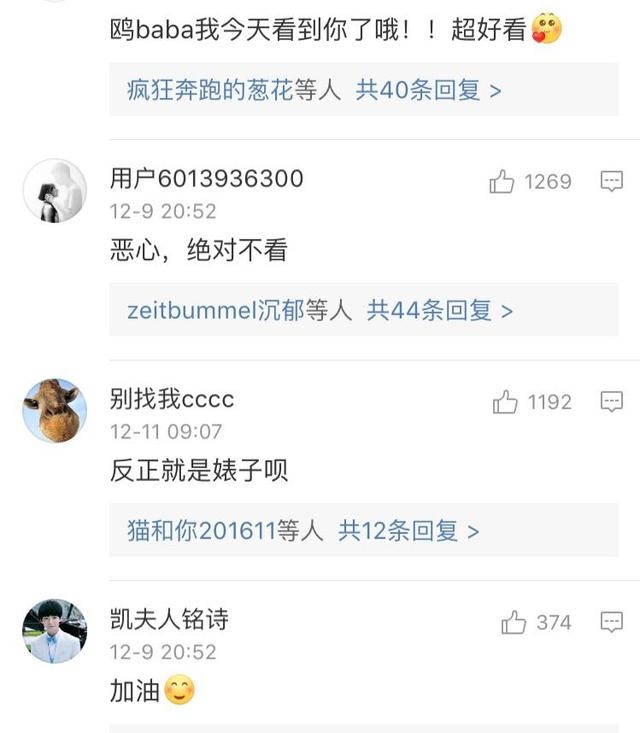Open the profile picture of 用户6013936300
Viewport: 640px width, 733px height.
click(x=54, y=190)
